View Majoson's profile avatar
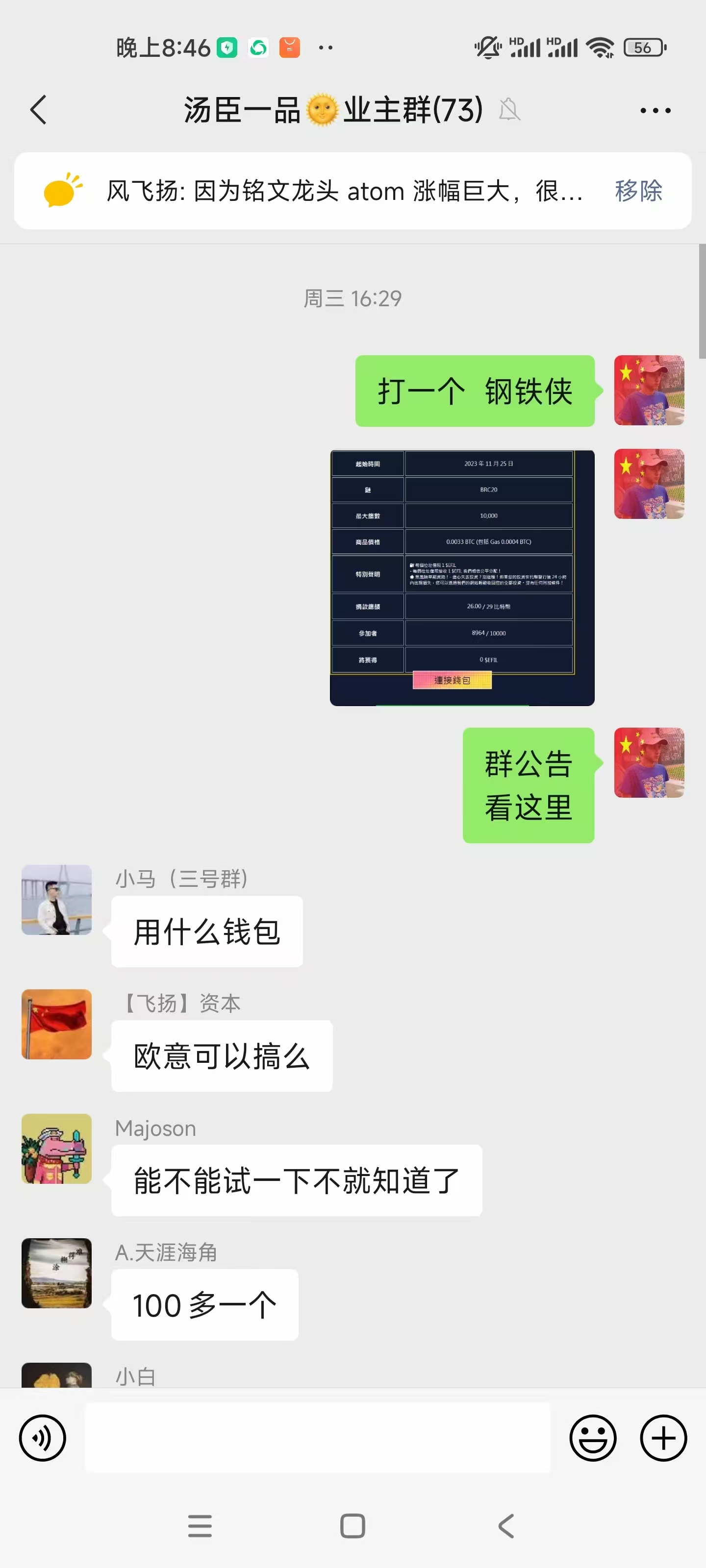 pos(57,1149)
